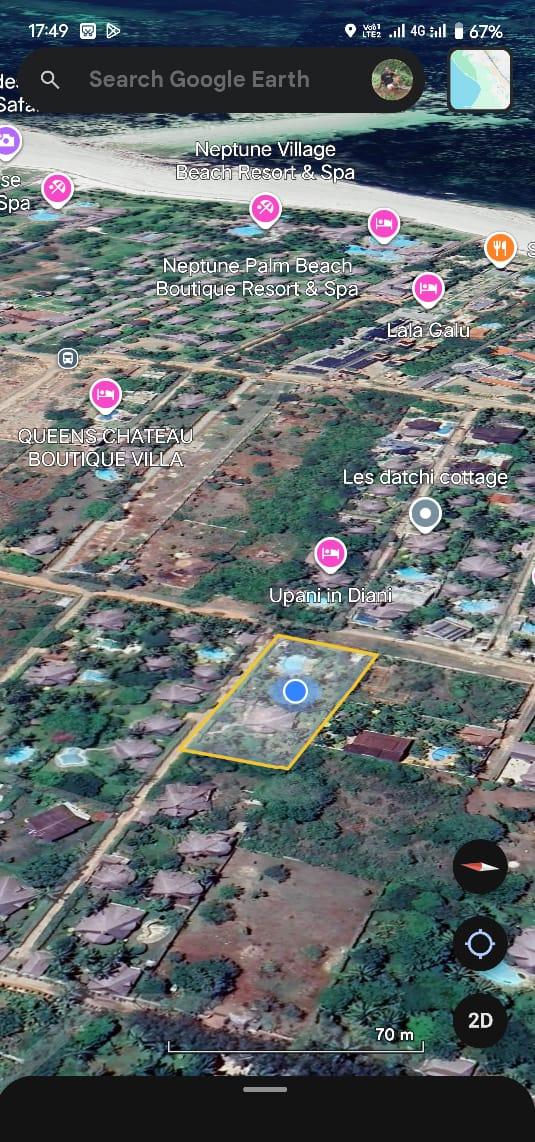Open the Les datchi cottage marker
The width and height of the screenshot is (535, 1142).
[426, 516]
